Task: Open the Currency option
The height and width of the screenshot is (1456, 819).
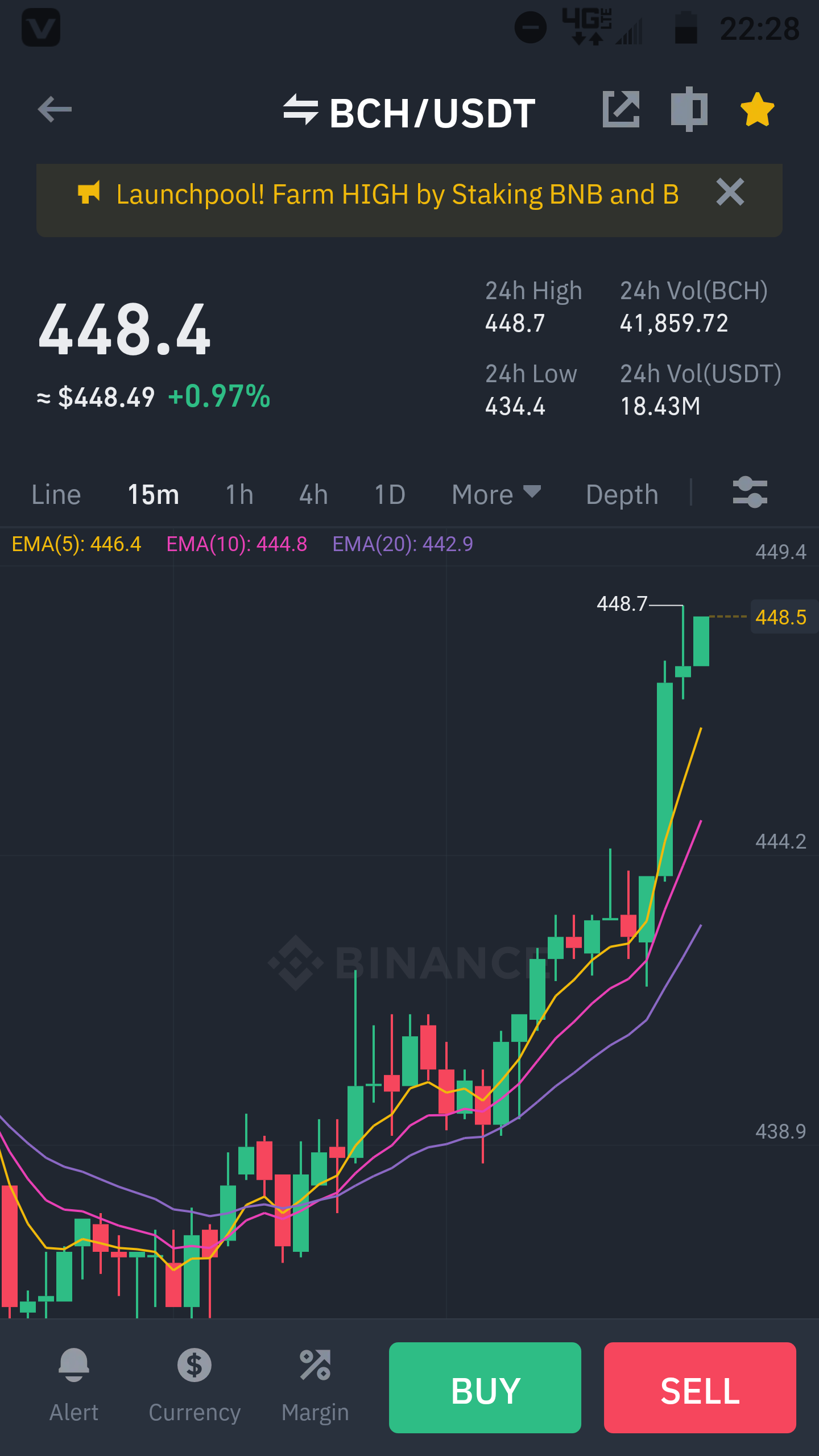Action: [195, 1385]
